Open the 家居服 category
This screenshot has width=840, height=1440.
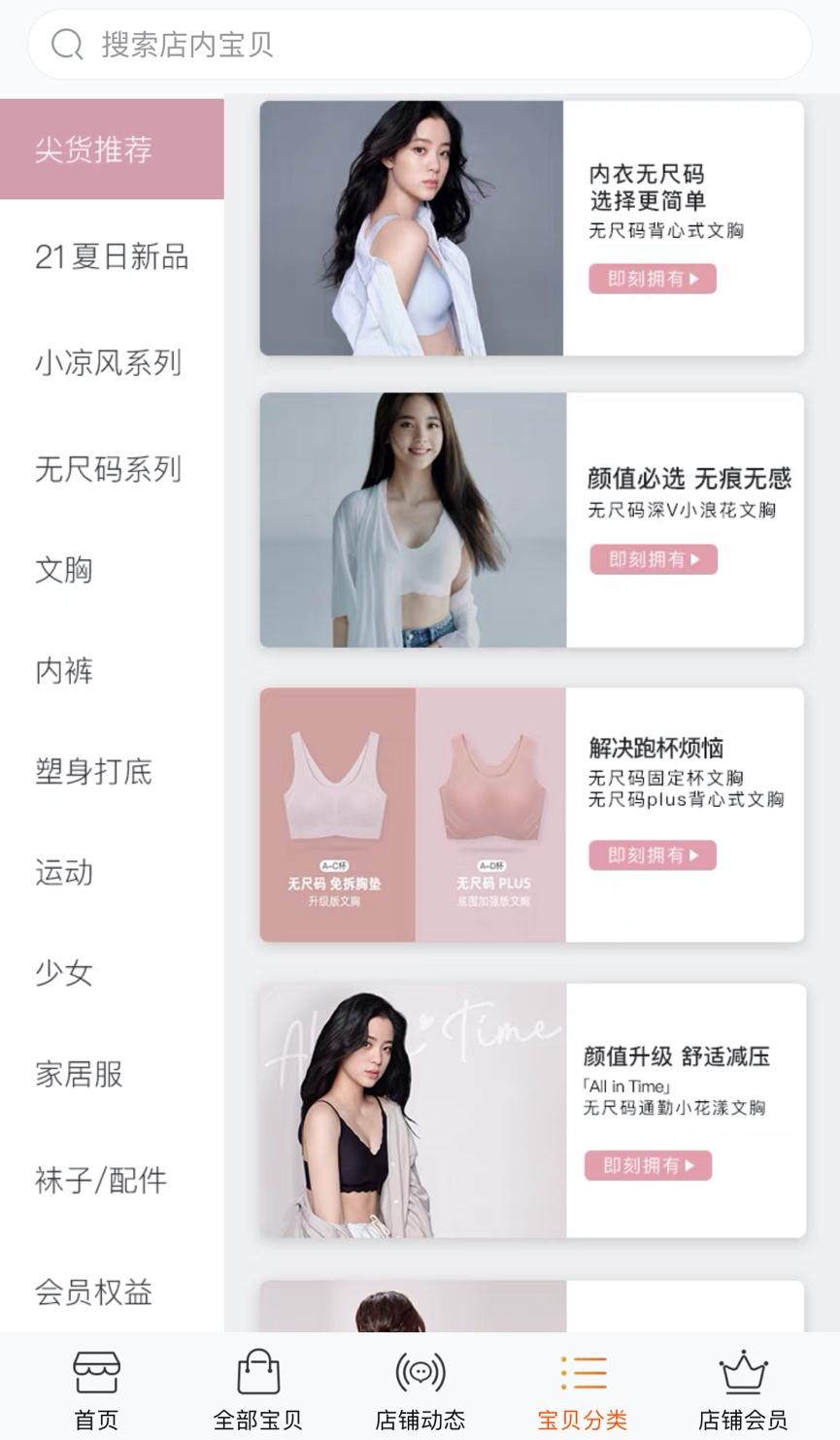coord(78,1073)
